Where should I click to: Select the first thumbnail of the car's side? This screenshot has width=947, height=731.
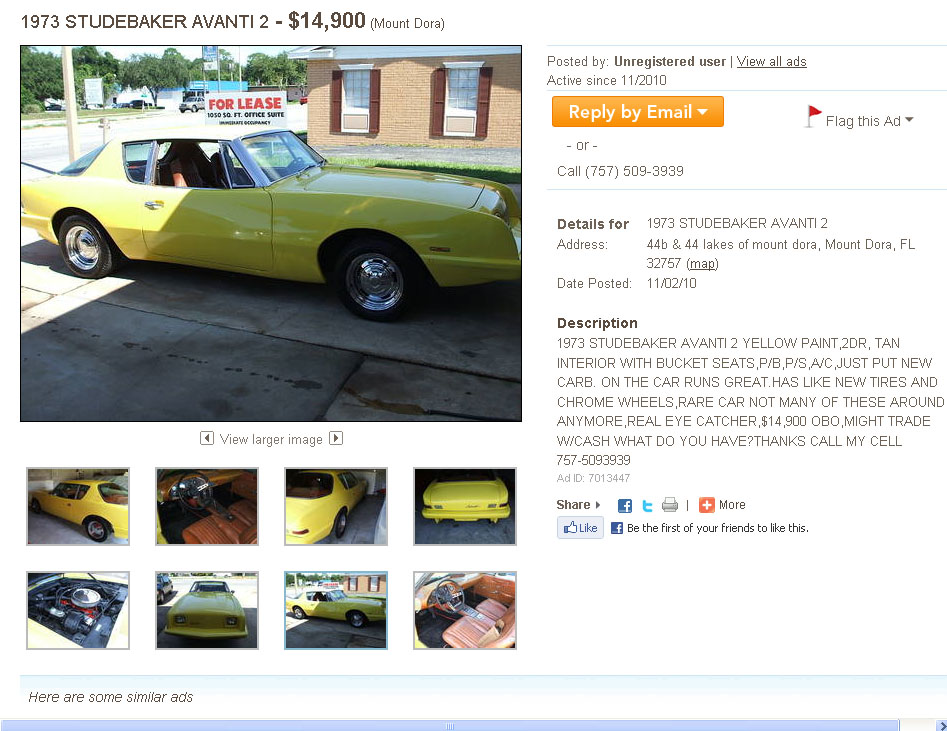click(78, 506)
